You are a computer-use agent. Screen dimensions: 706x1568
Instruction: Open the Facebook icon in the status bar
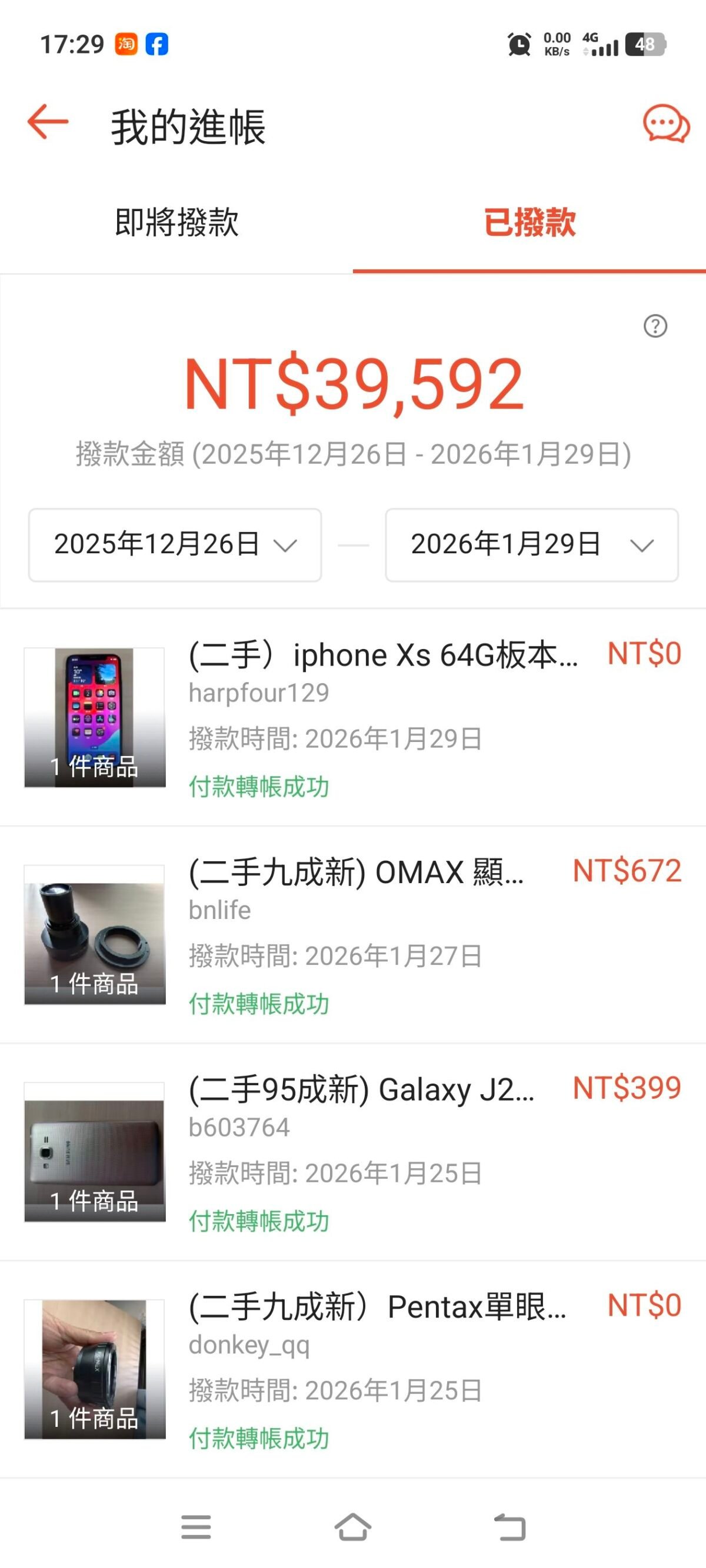(156, 45)
